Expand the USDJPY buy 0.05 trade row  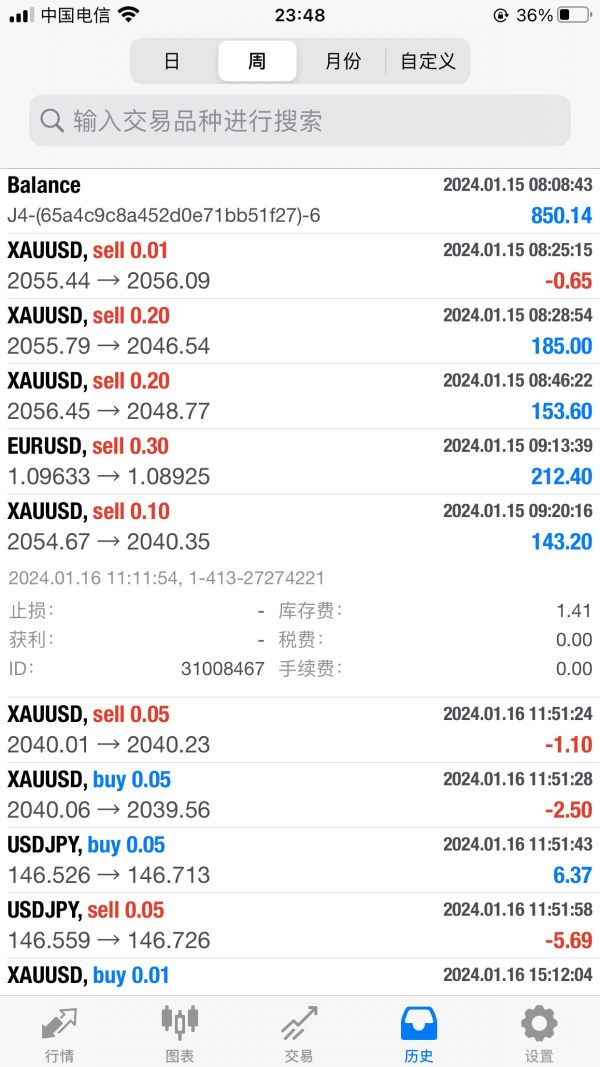(x=300, y=860)
